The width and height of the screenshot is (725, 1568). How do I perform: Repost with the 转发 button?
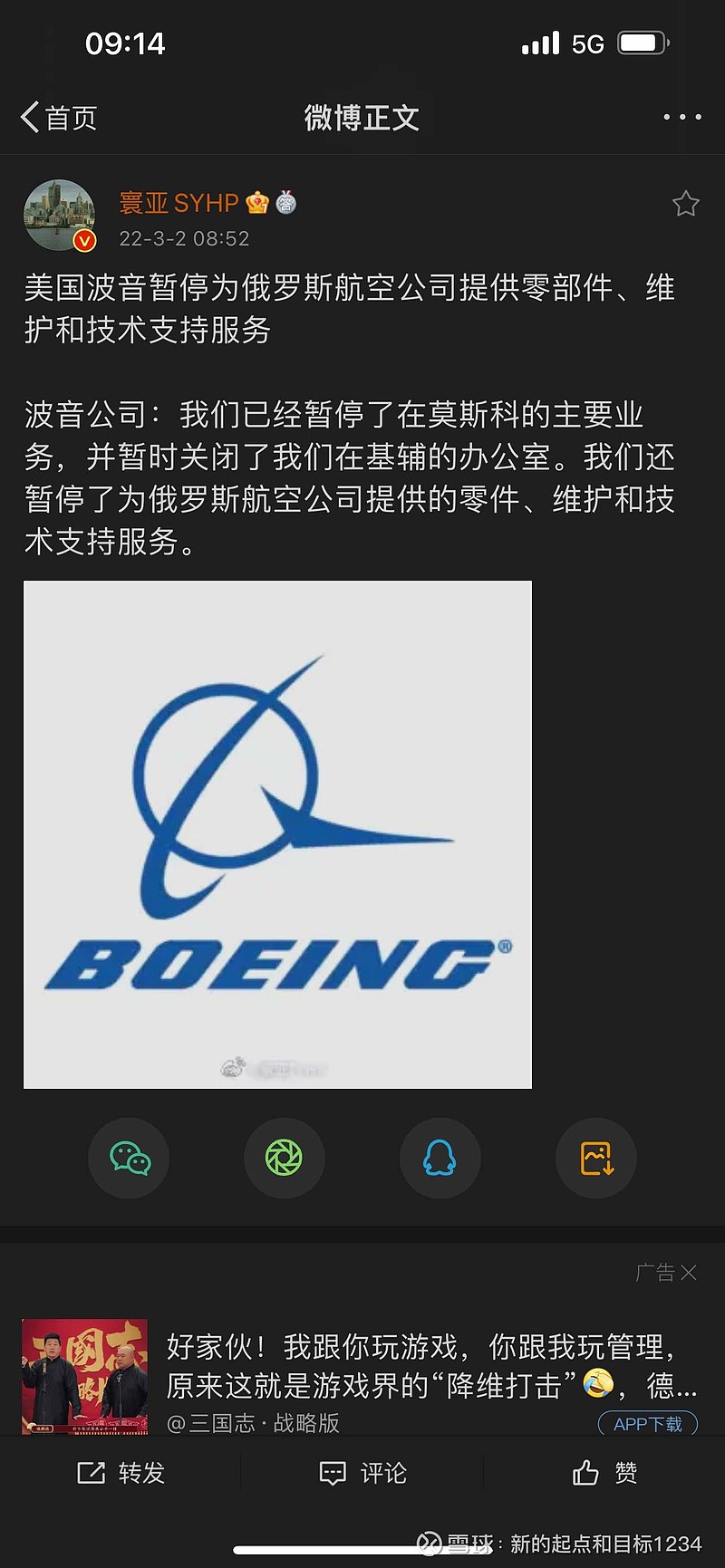pos(121,1473)
